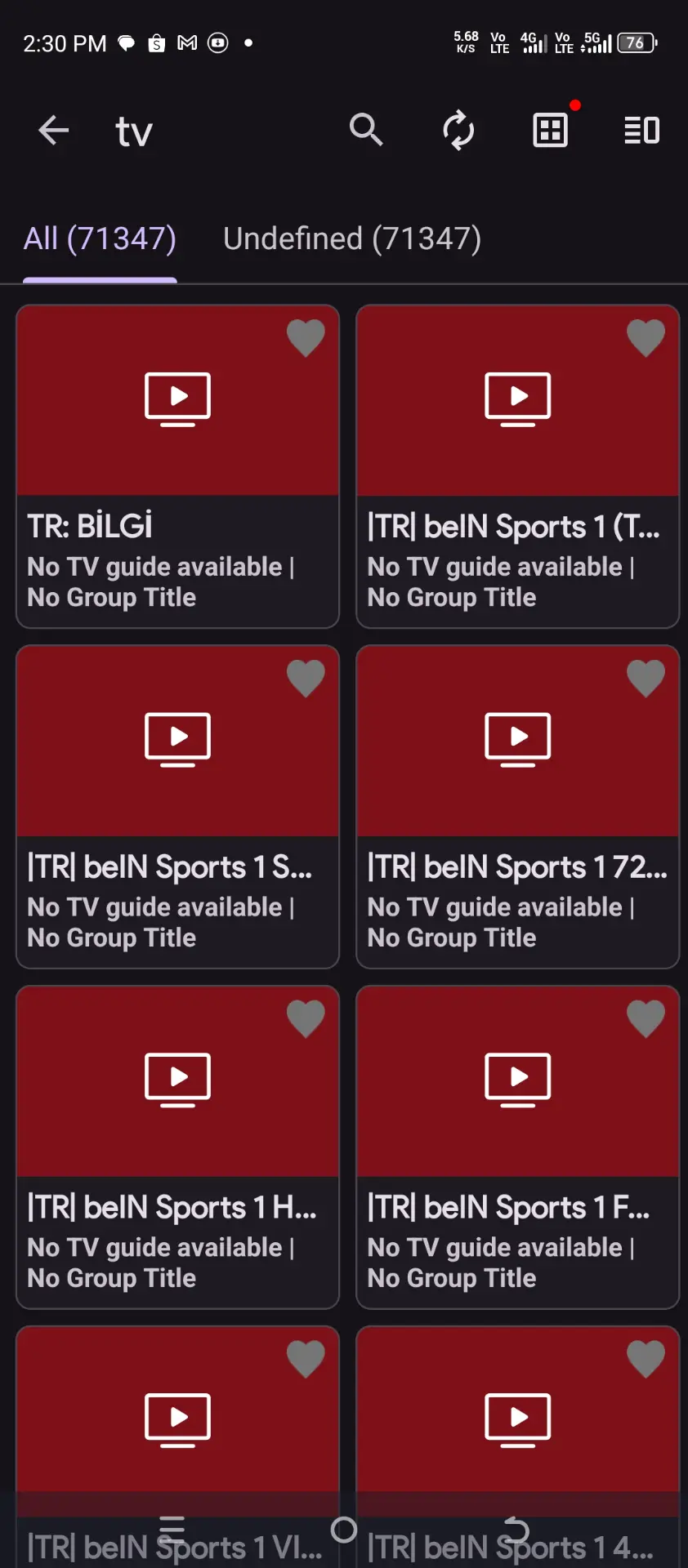Favorite the beIN Sports 1 F... card

[646, 1019]
